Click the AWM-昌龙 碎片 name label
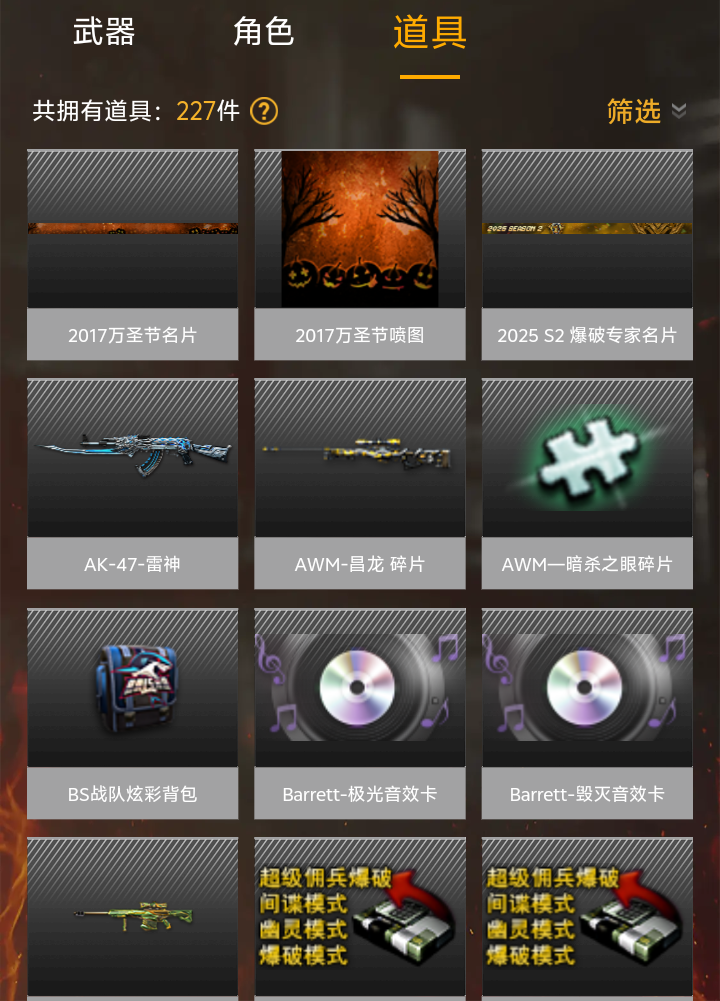The height and width of the screenshot is (1001, 720). (x=359, y=563)
